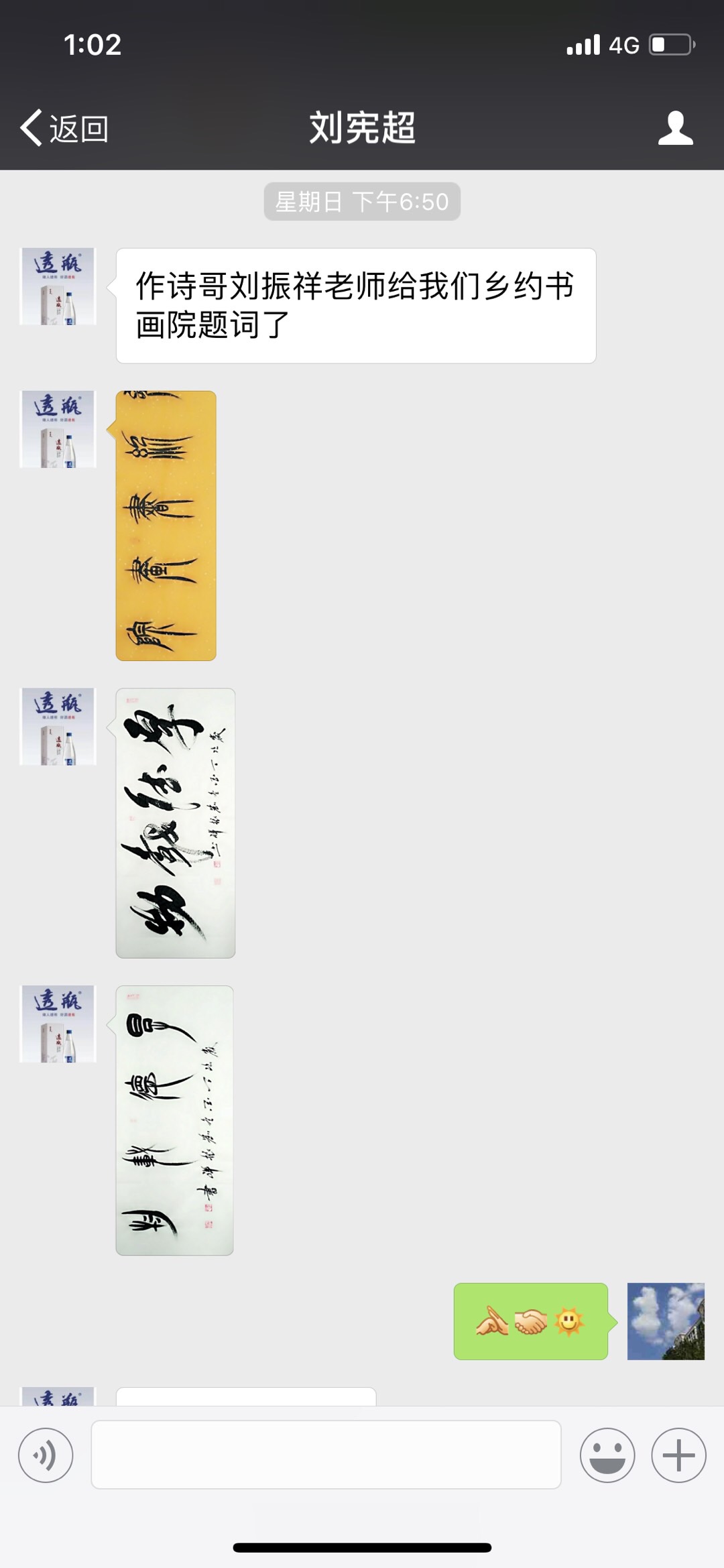Open chat info via the profile icon
The height and width of the screenshot is (1568, 724).
click(x=675, y=127)
